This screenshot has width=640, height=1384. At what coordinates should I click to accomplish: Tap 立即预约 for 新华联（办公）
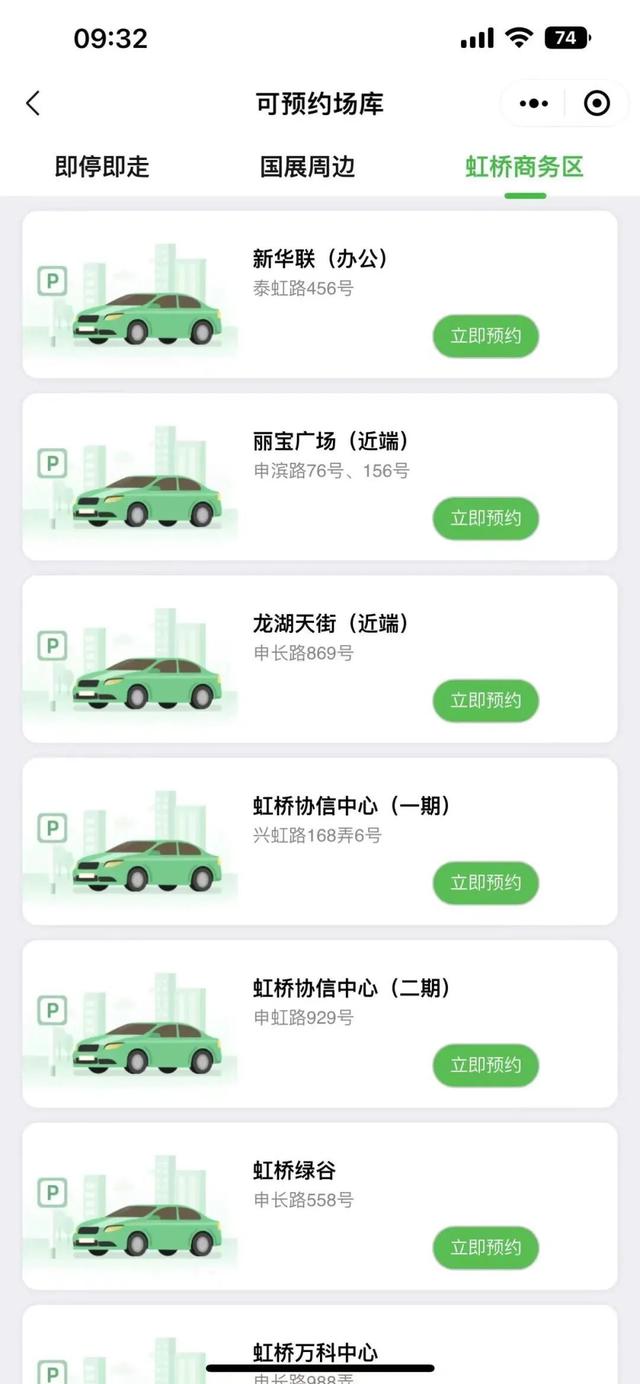pos(485,336)
